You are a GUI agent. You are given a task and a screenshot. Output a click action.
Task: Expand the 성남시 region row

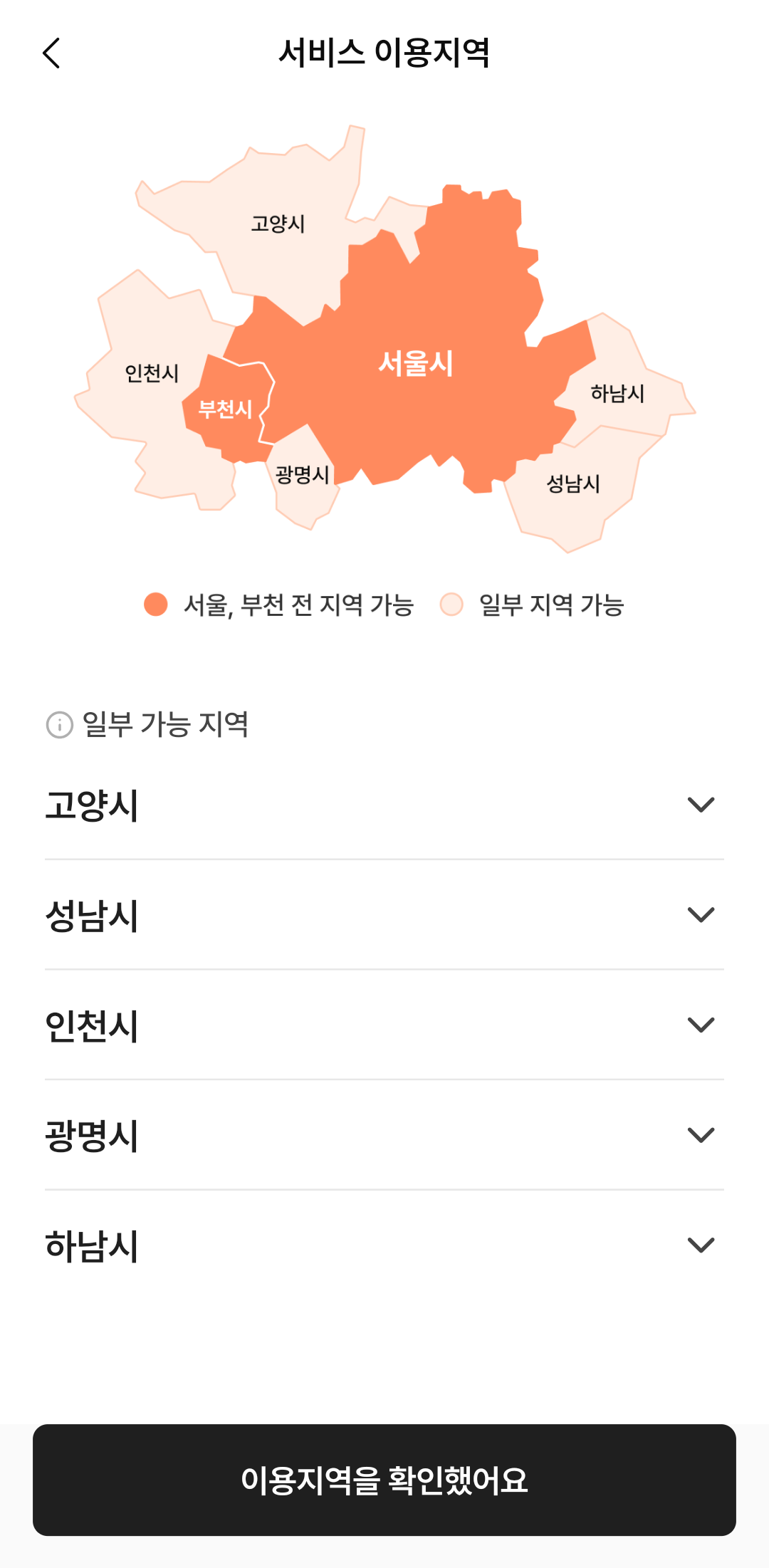click(x=384, y=915)
